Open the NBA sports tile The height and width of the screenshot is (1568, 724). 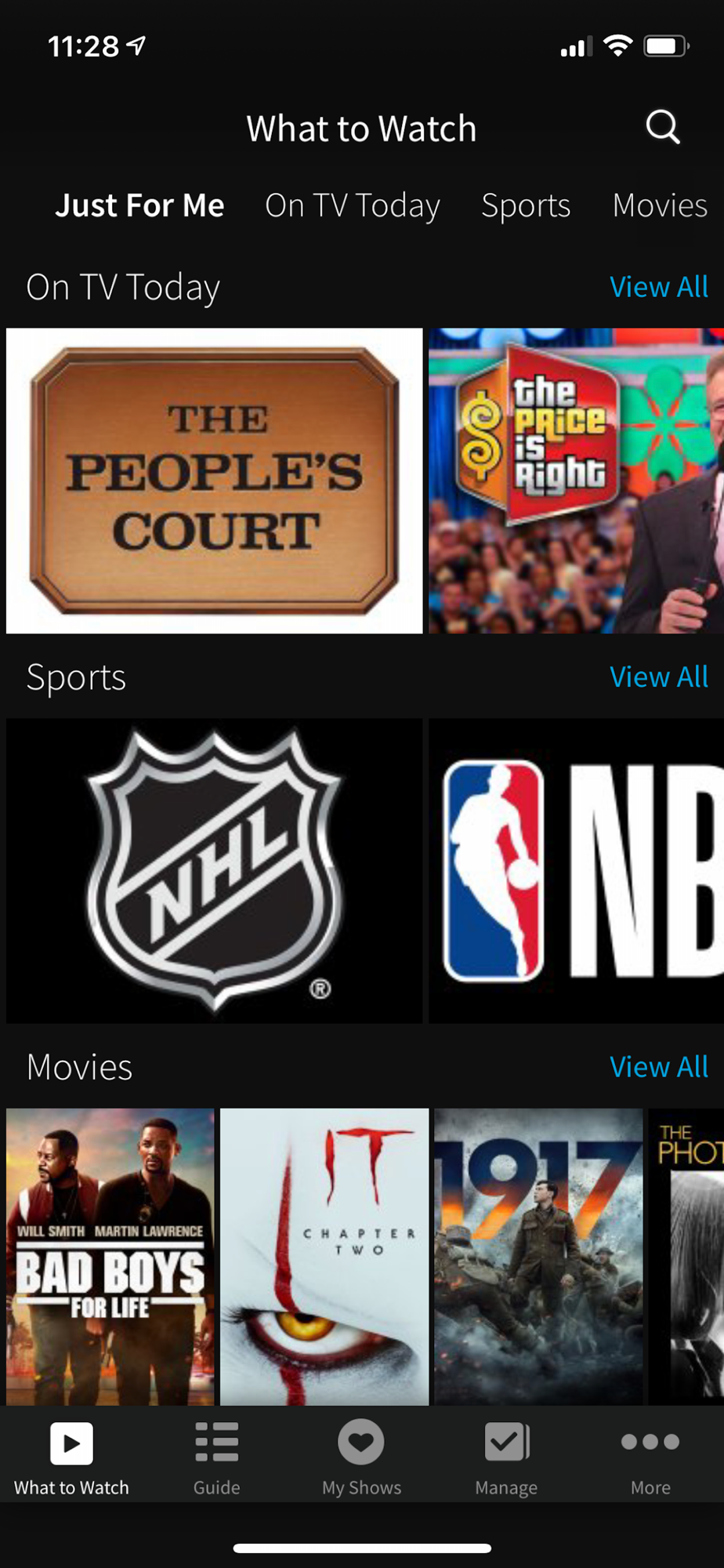[576, 870]
